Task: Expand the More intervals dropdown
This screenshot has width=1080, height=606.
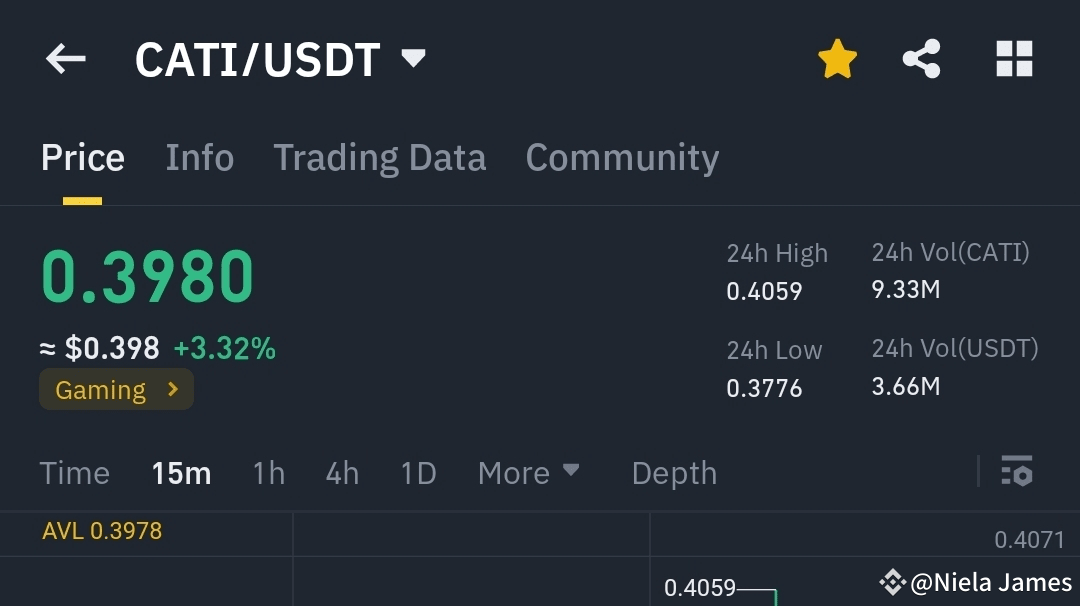Action: (528, 473)
